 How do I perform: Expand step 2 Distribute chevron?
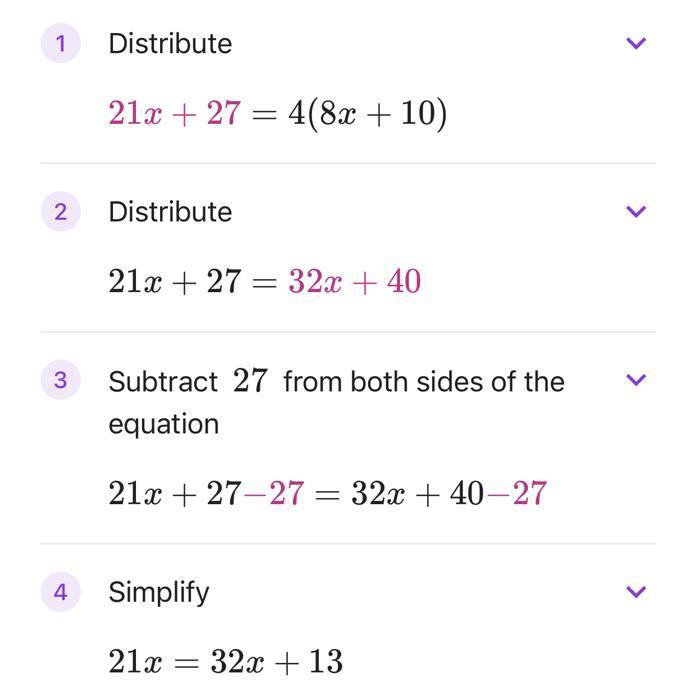(x=635, y=211)
